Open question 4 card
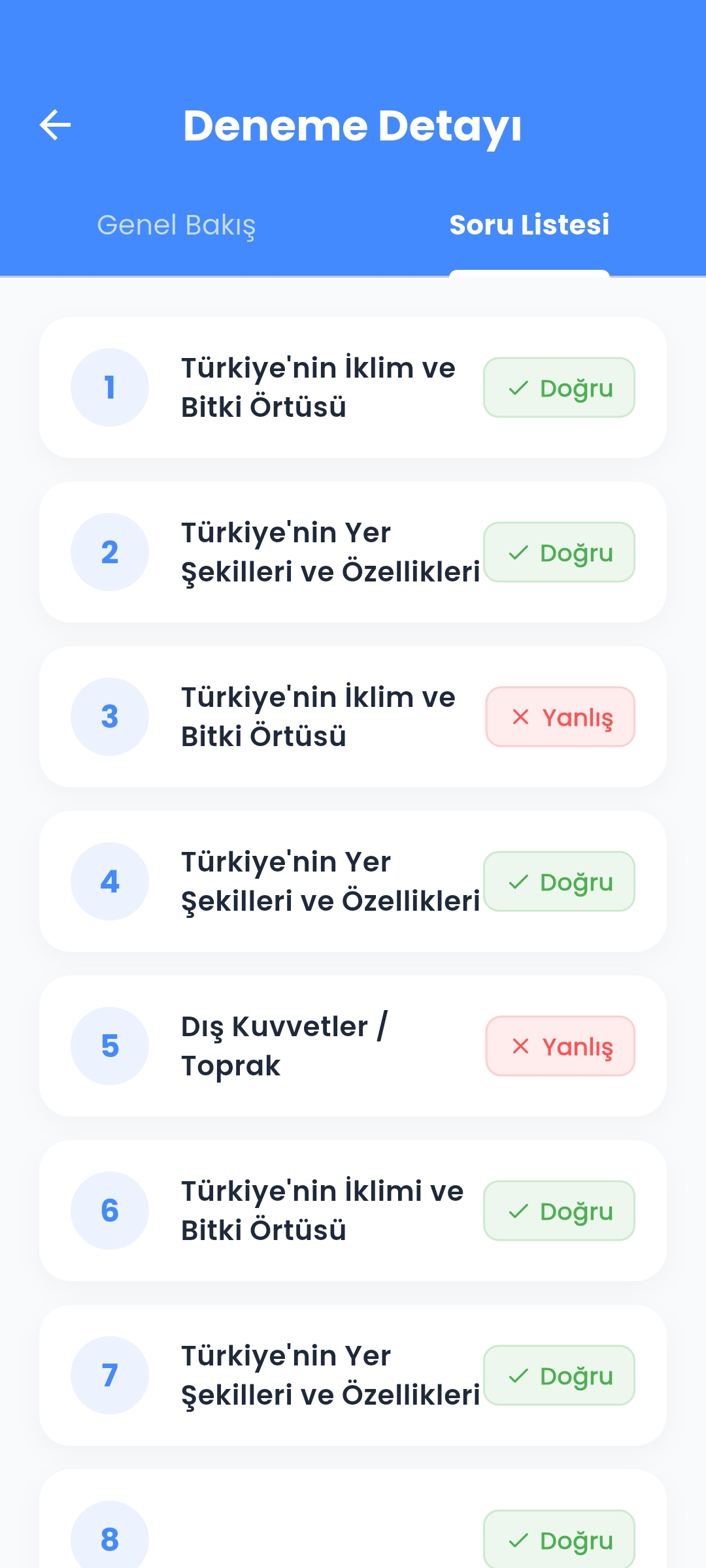The image size is (706, 1568). coord(353,881)
